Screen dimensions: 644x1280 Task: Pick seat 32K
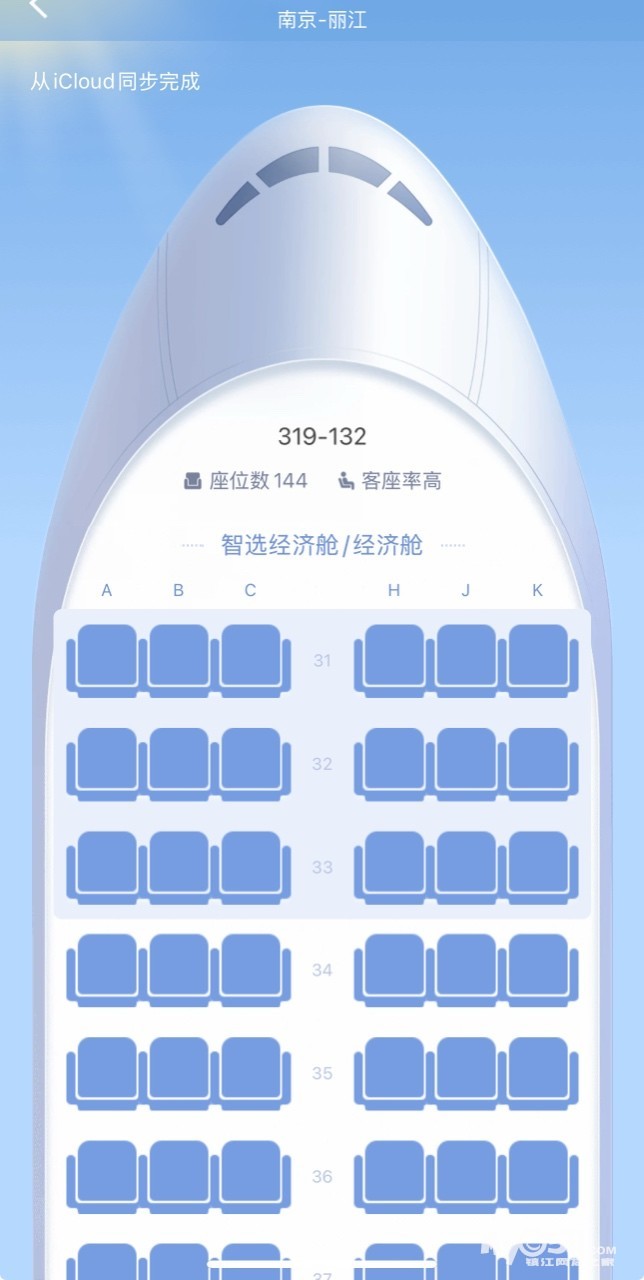538,763
